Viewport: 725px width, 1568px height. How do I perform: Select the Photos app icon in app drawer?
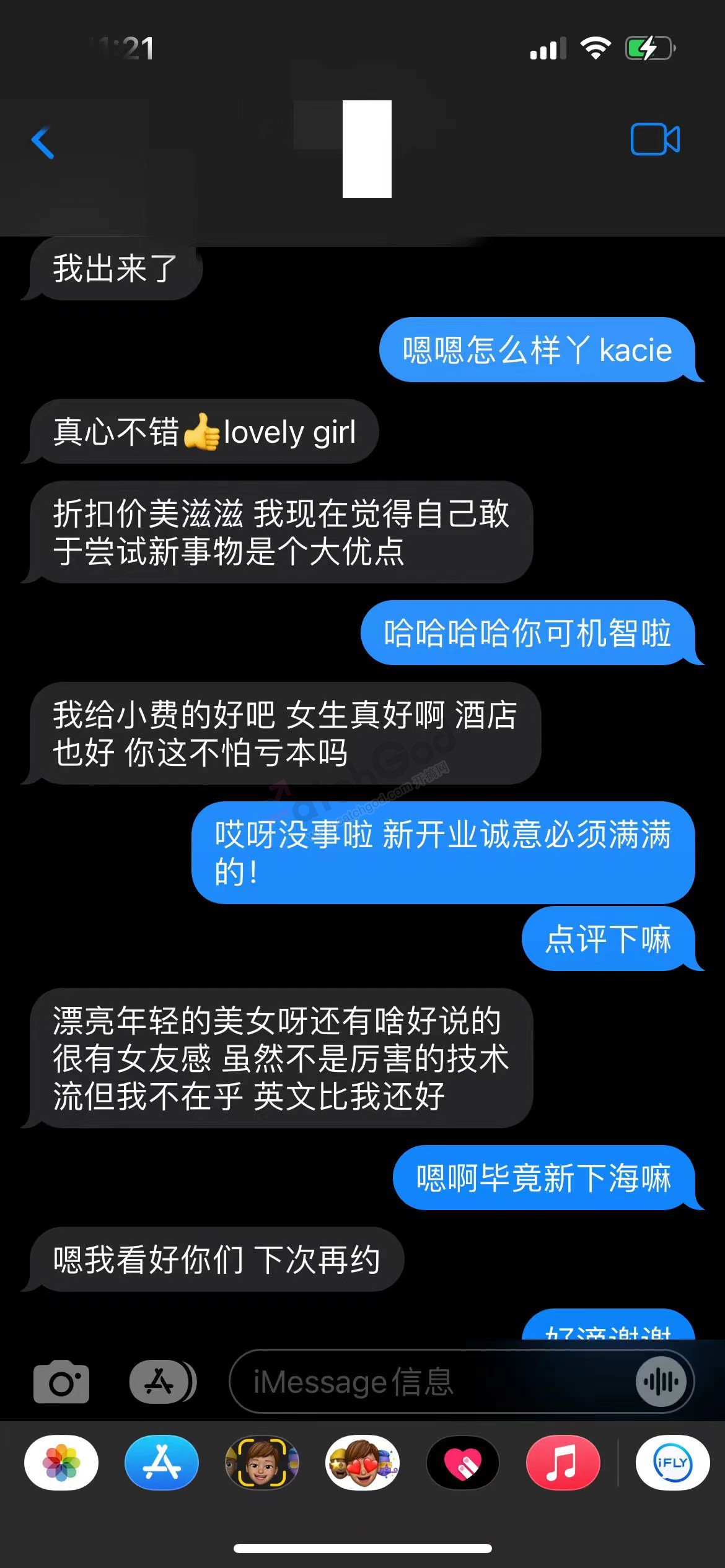[x=61, y=1463]
